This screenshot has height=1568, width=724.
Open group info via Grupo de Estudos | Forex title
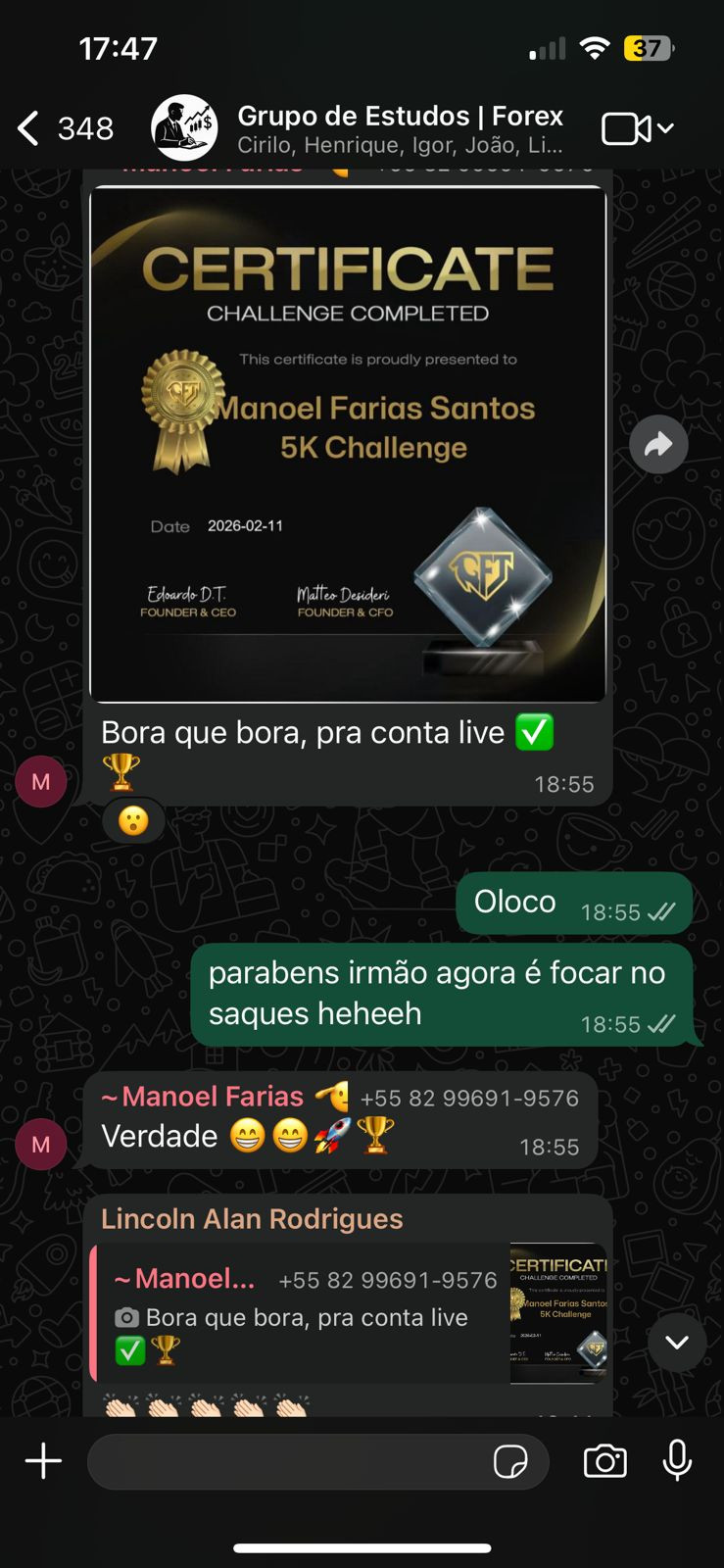(x=402, y=116)
